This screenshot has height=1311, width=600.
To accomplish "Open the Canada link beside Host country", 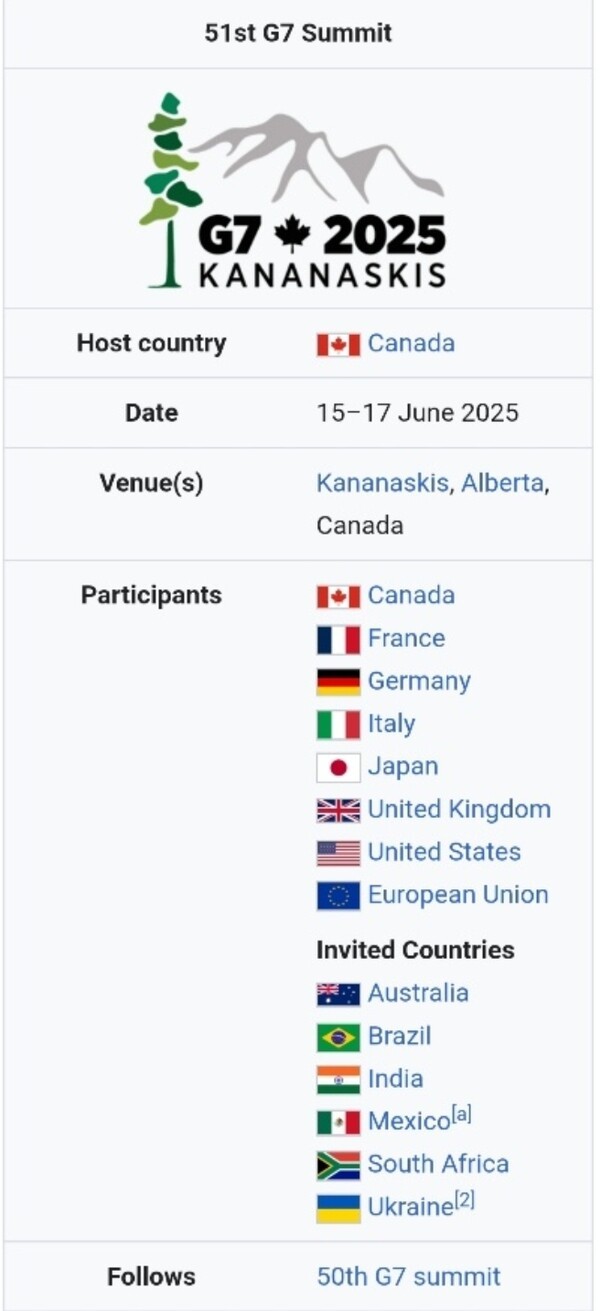I will (x=410, y=343).
